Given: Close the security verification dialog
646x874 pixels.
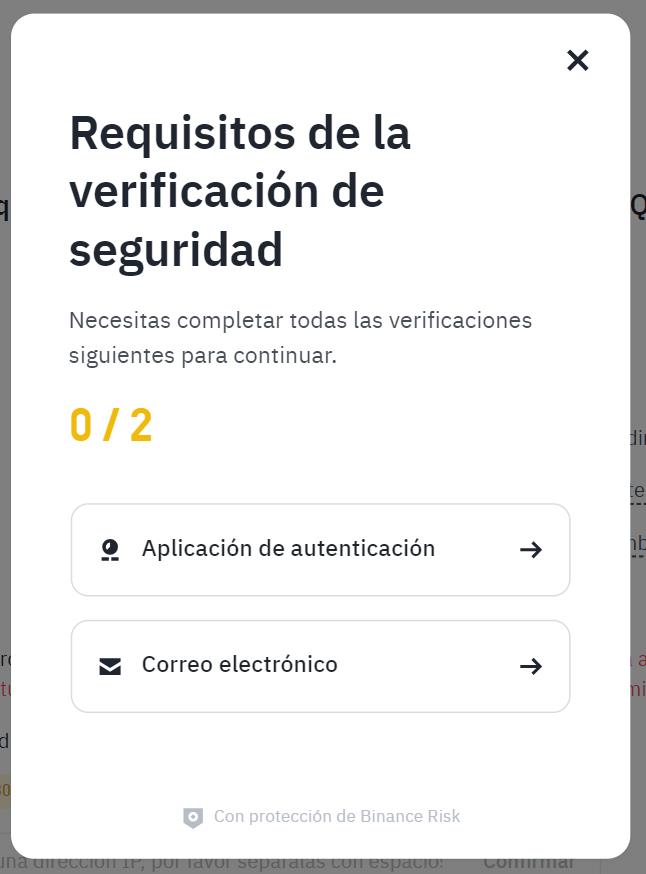Looking at the screenshot, I should [x=577, y=60].
